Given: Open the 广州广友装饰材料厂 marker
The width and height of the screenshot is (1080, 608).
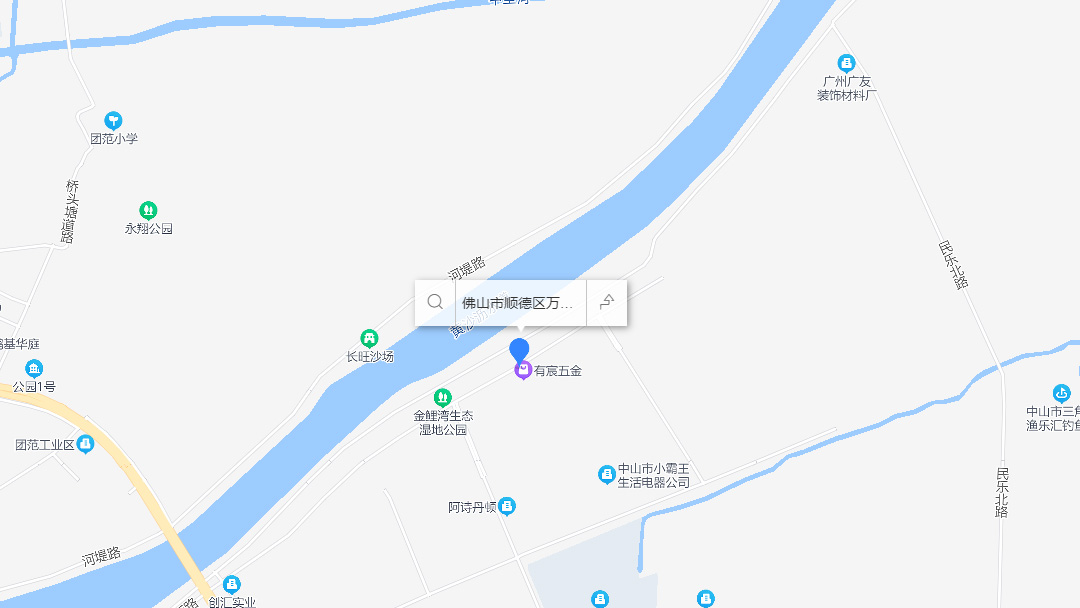Looking at the screenshot, I should pos(846,63).
